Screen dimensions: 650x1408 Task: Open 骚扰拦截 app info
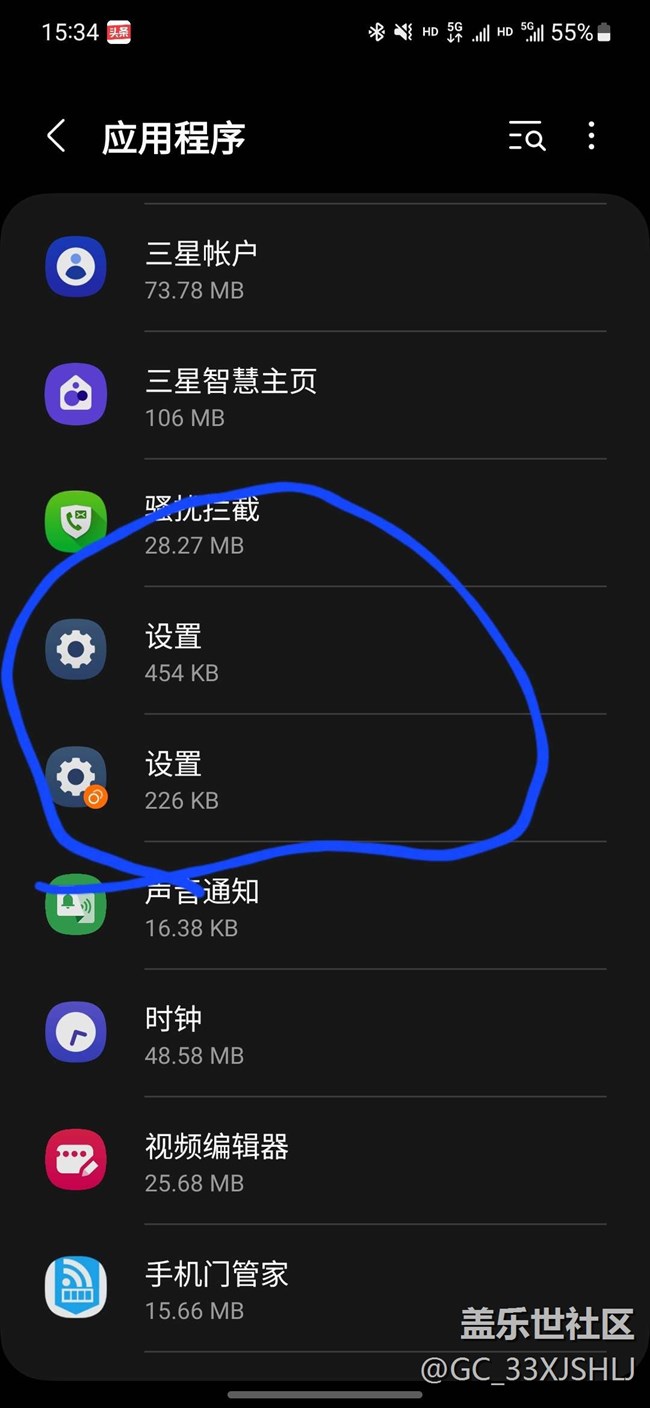(x=325, y=523)
